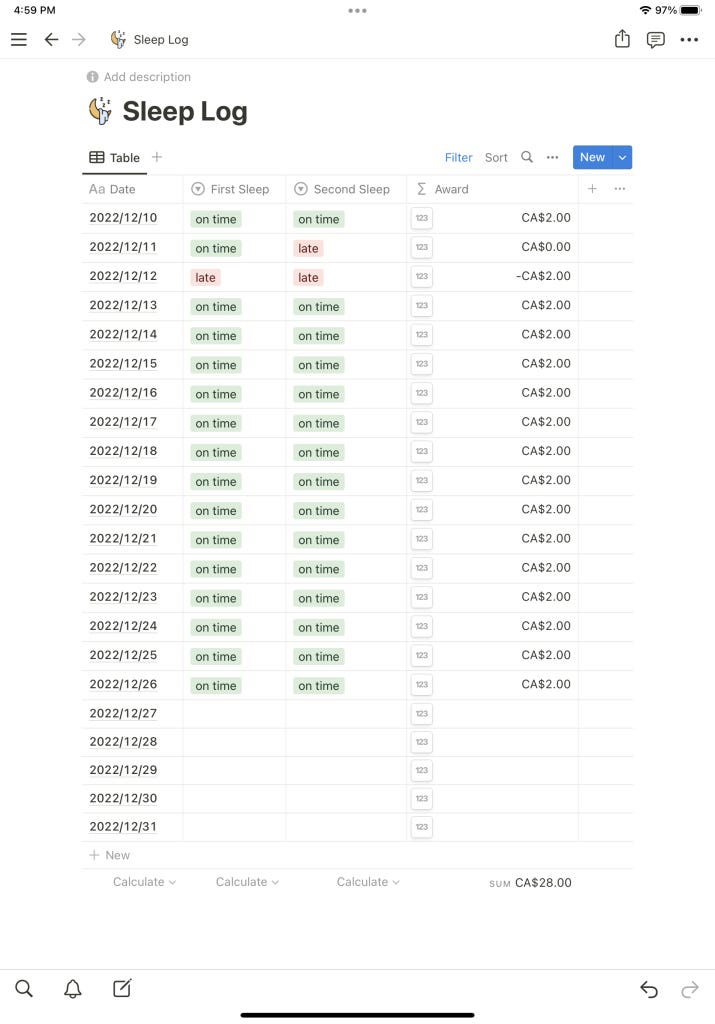
Task: Go back with the left arrow
Action: pyautogui.click(x=51, y=40)
